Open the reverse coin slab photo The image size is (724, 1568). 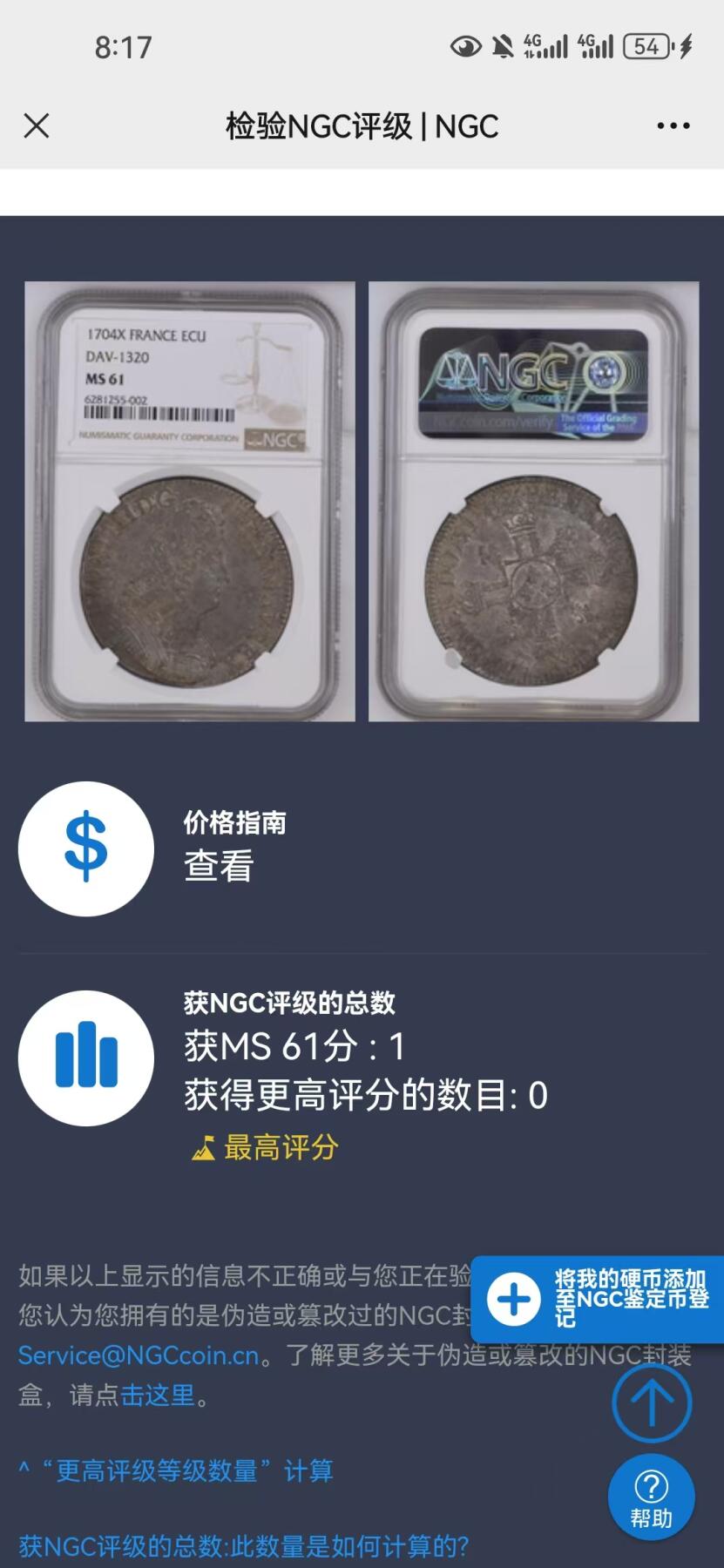pos(533,501)
